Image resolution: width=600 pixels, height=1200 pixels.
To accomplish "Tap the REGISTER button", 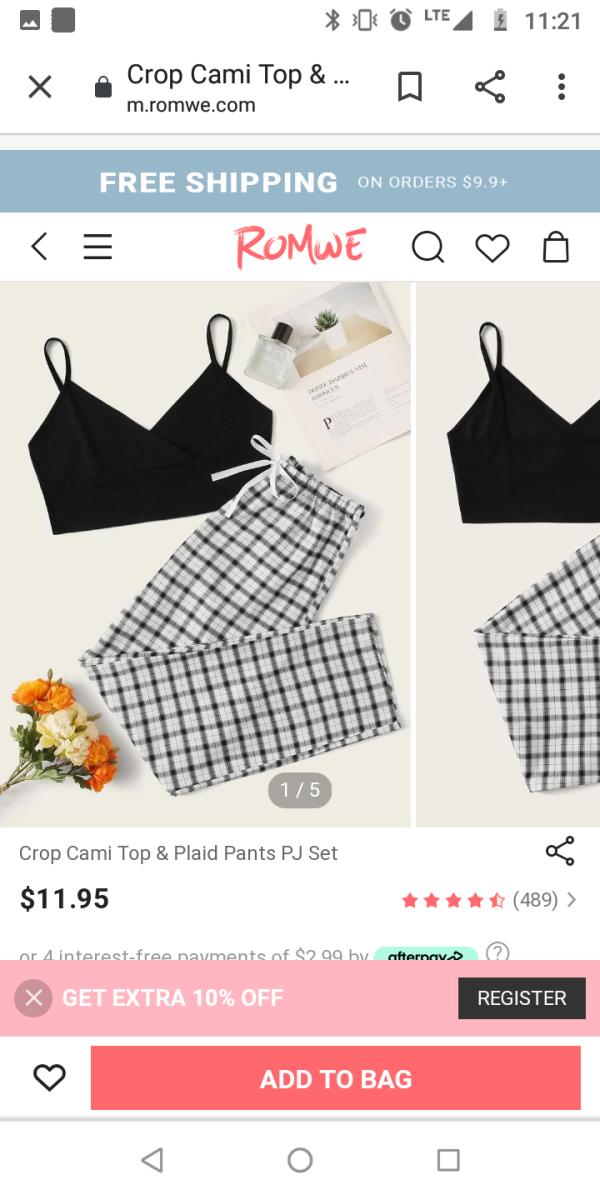I will coord(521,998).
